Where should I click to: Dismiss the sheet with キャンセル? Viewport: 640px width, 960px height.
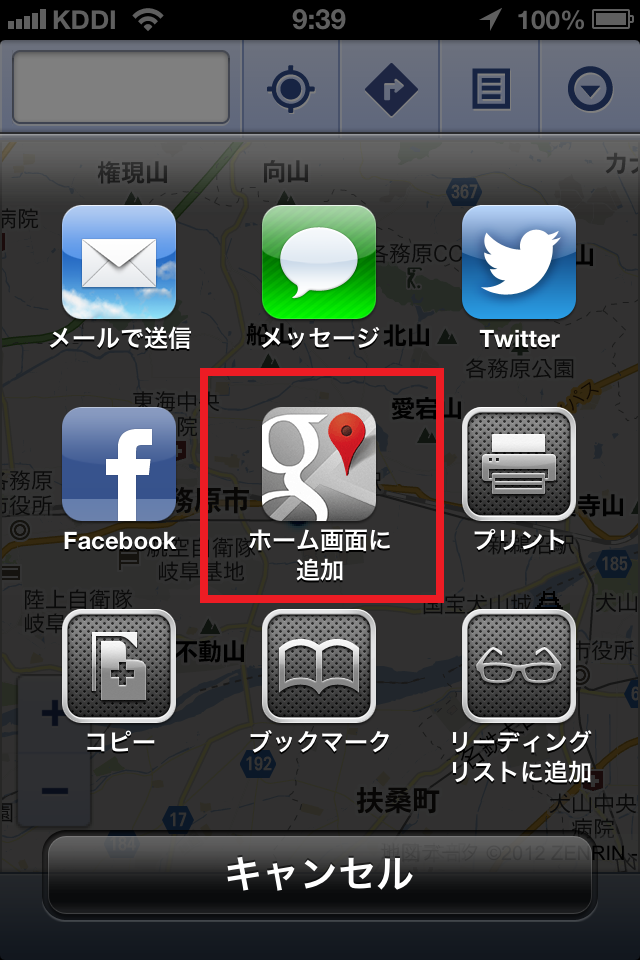320,874
